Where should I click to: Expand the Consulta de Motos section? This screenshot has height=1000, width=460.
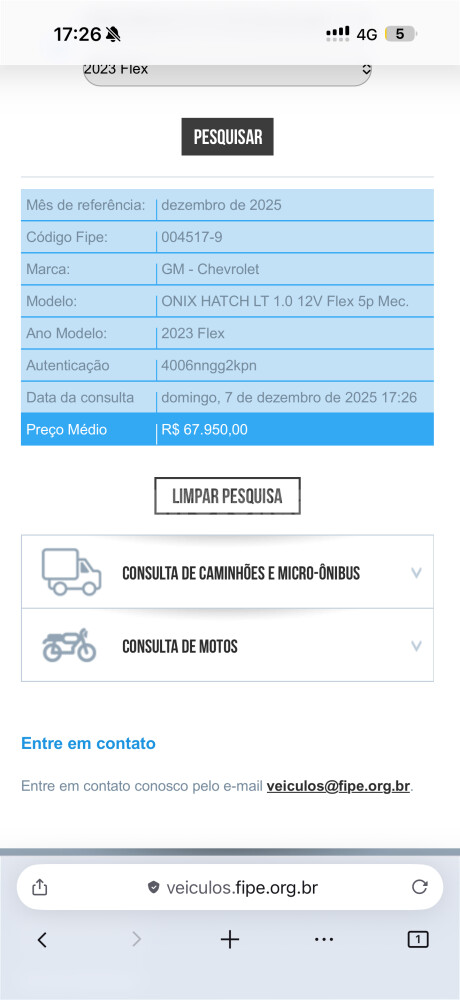pos(227,645)
